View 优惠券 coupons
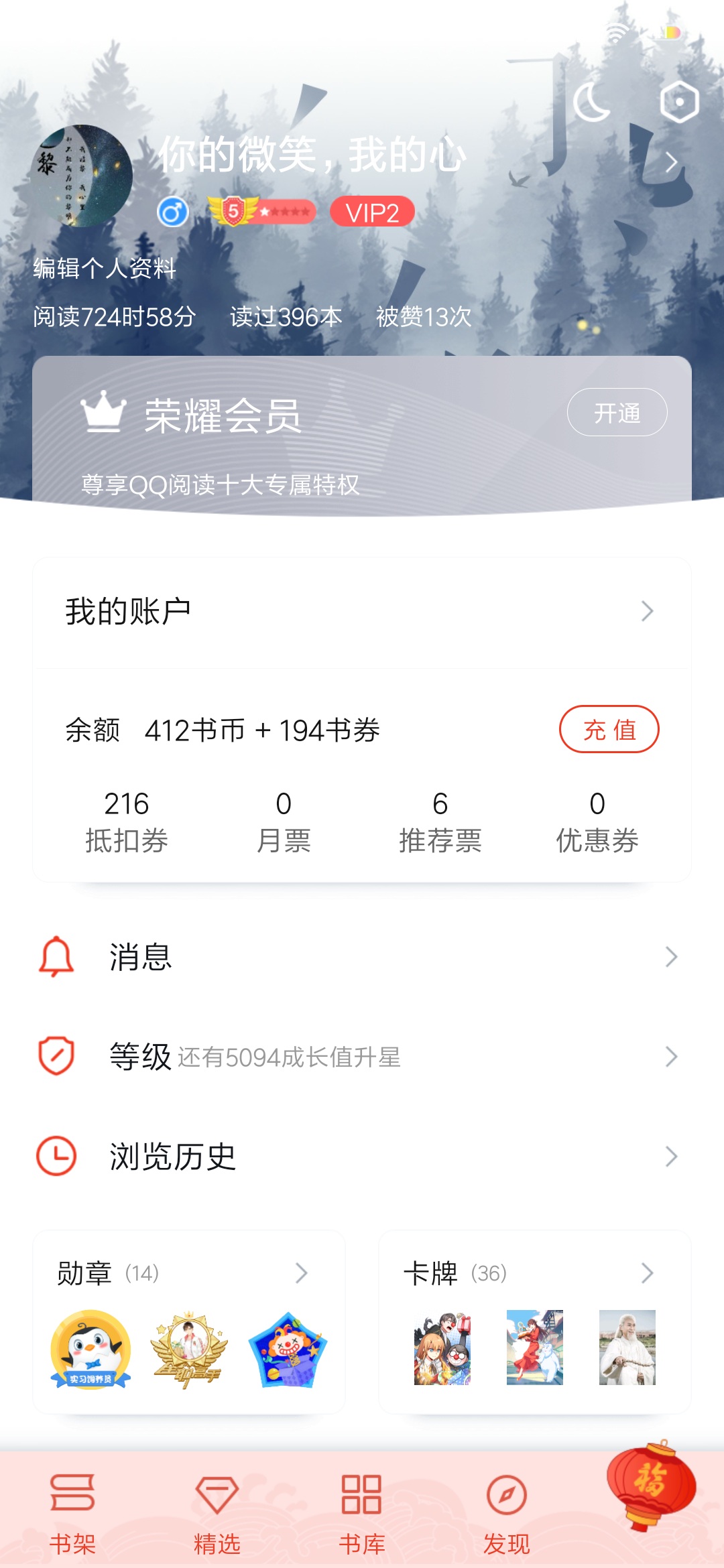This screenshot has height=1568, width=724. click(x=597, y=822)
